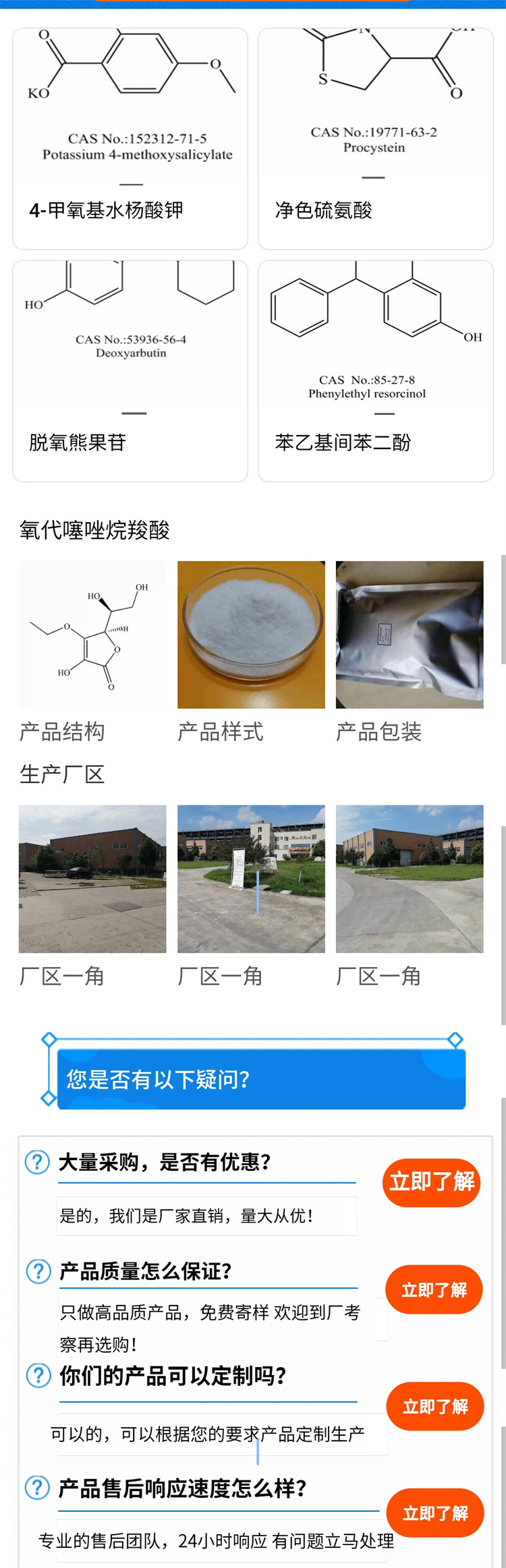Tap 立即了解 beside the 产品可以定制吗 question

(435, 1406)
